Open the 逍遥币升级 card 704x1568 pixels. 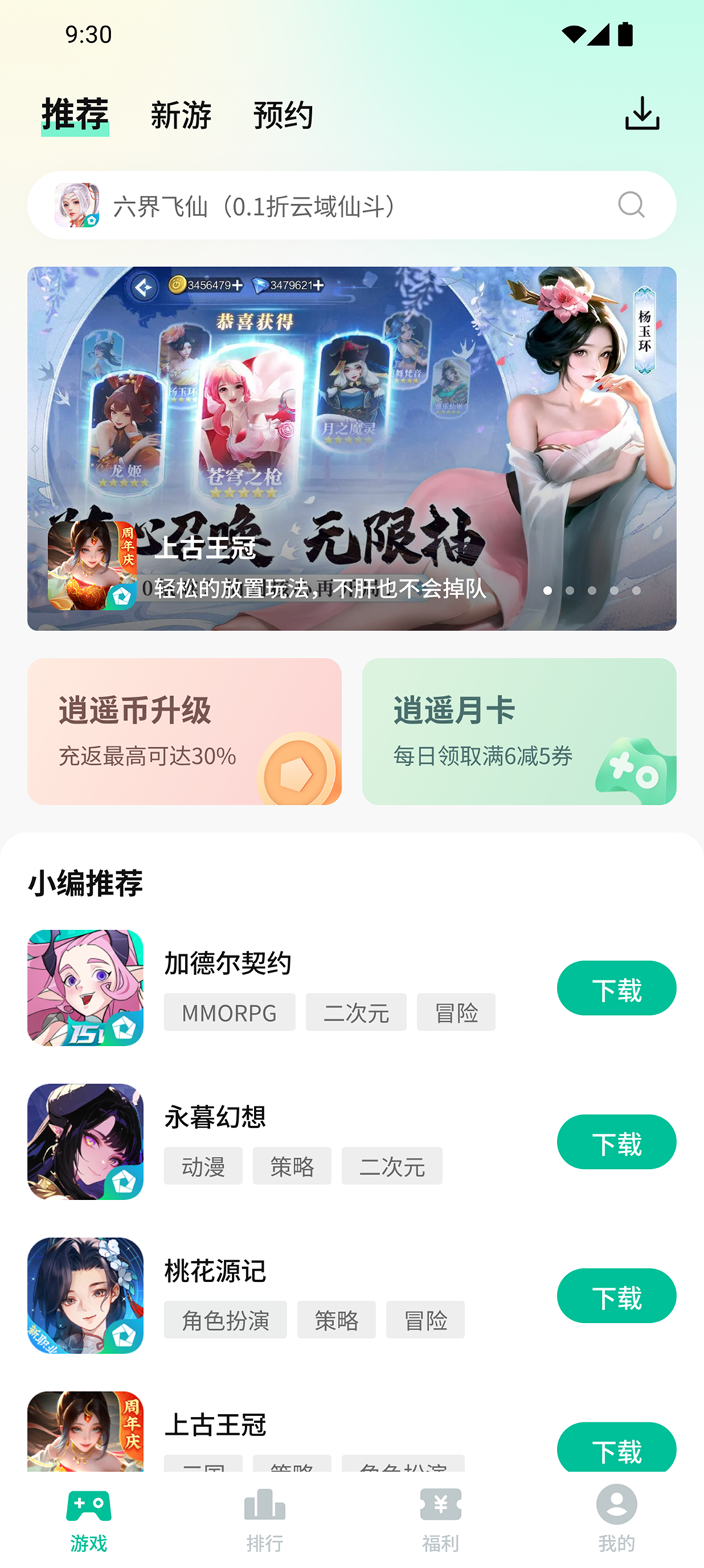[184, 731]
